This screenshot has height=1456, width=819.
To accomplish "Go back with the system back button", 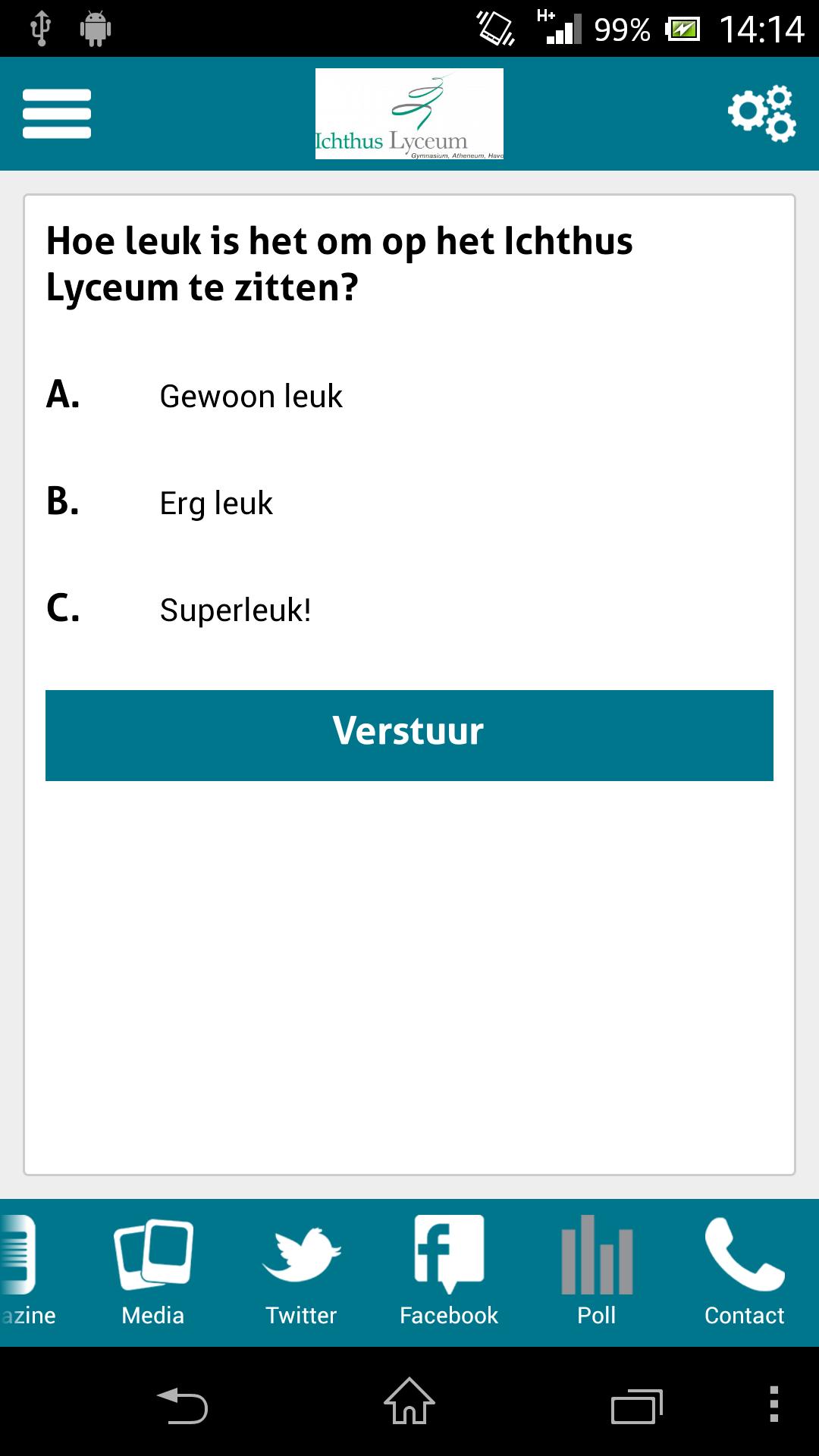I will click(x=182, y=1404).
